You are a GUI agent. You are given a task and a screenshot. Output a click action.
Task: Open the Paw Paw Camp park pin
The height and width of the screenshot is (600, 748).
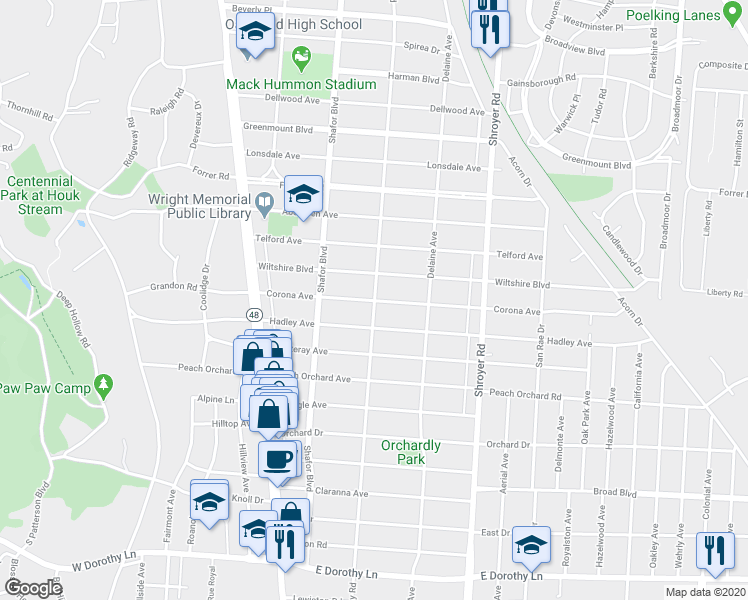pos(103,384)
